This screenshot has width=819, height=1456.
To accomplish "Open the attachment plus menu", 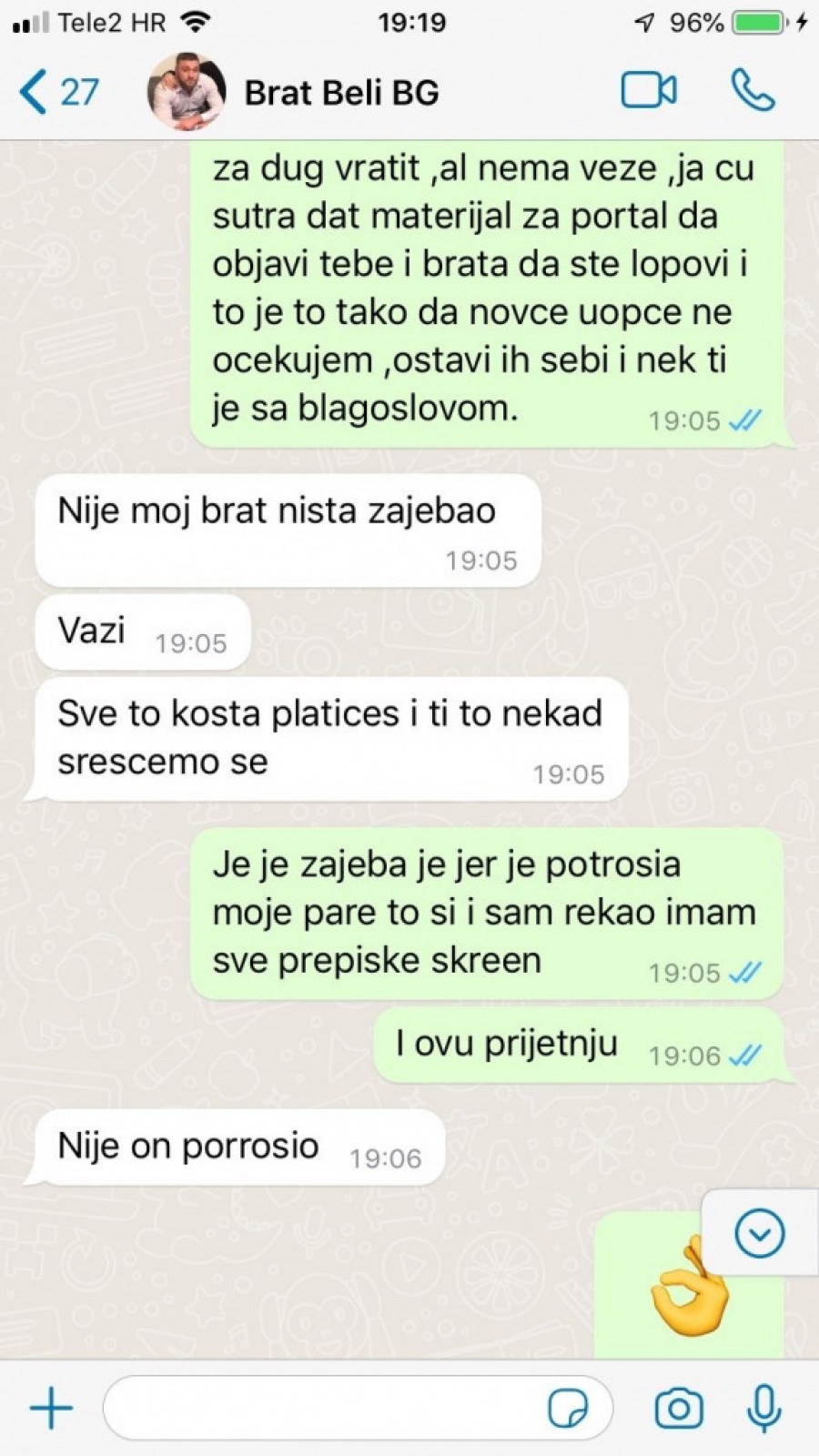I will click(x=52, y=1409).
